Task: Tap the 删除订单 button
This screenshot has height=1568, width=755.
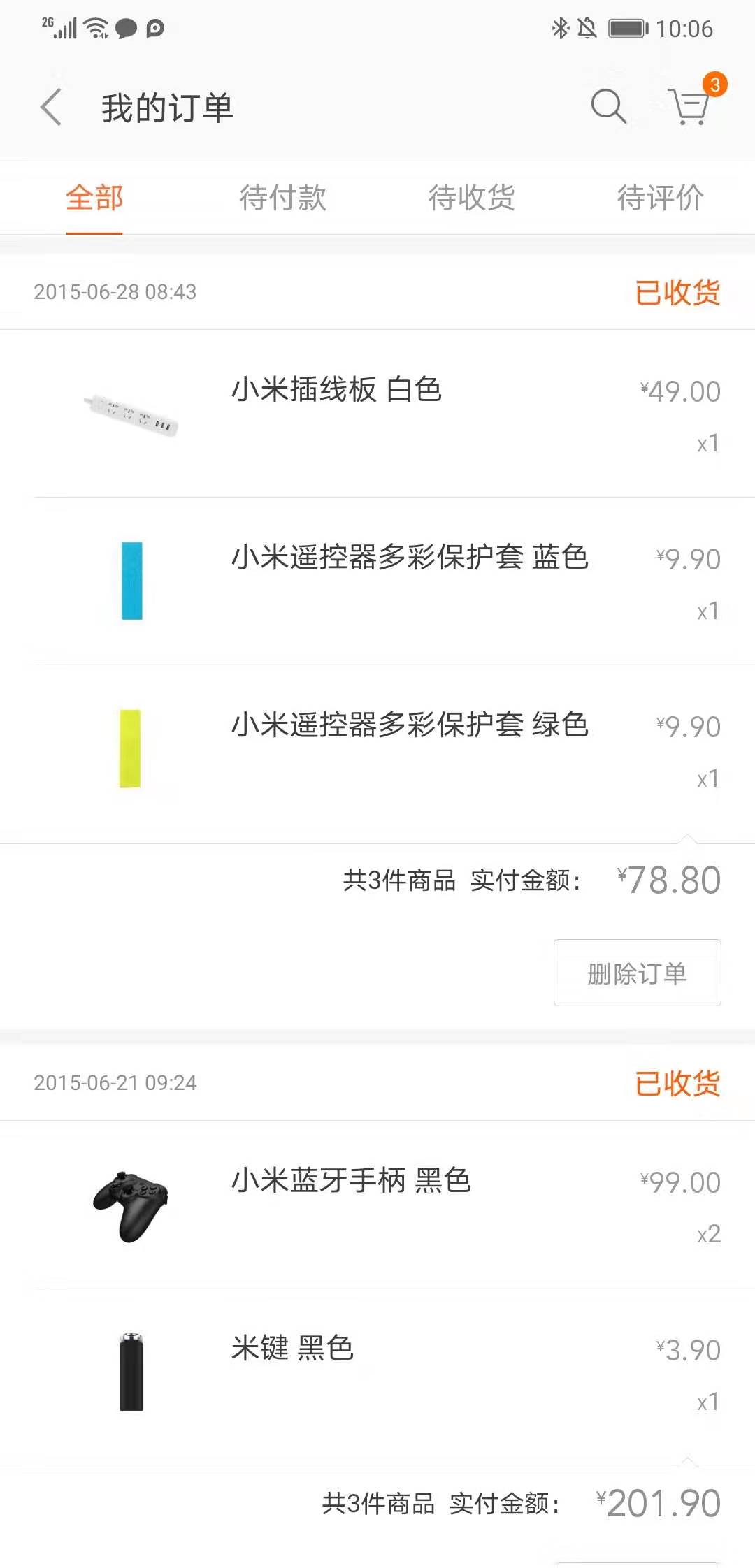Action: click(636, 972)
